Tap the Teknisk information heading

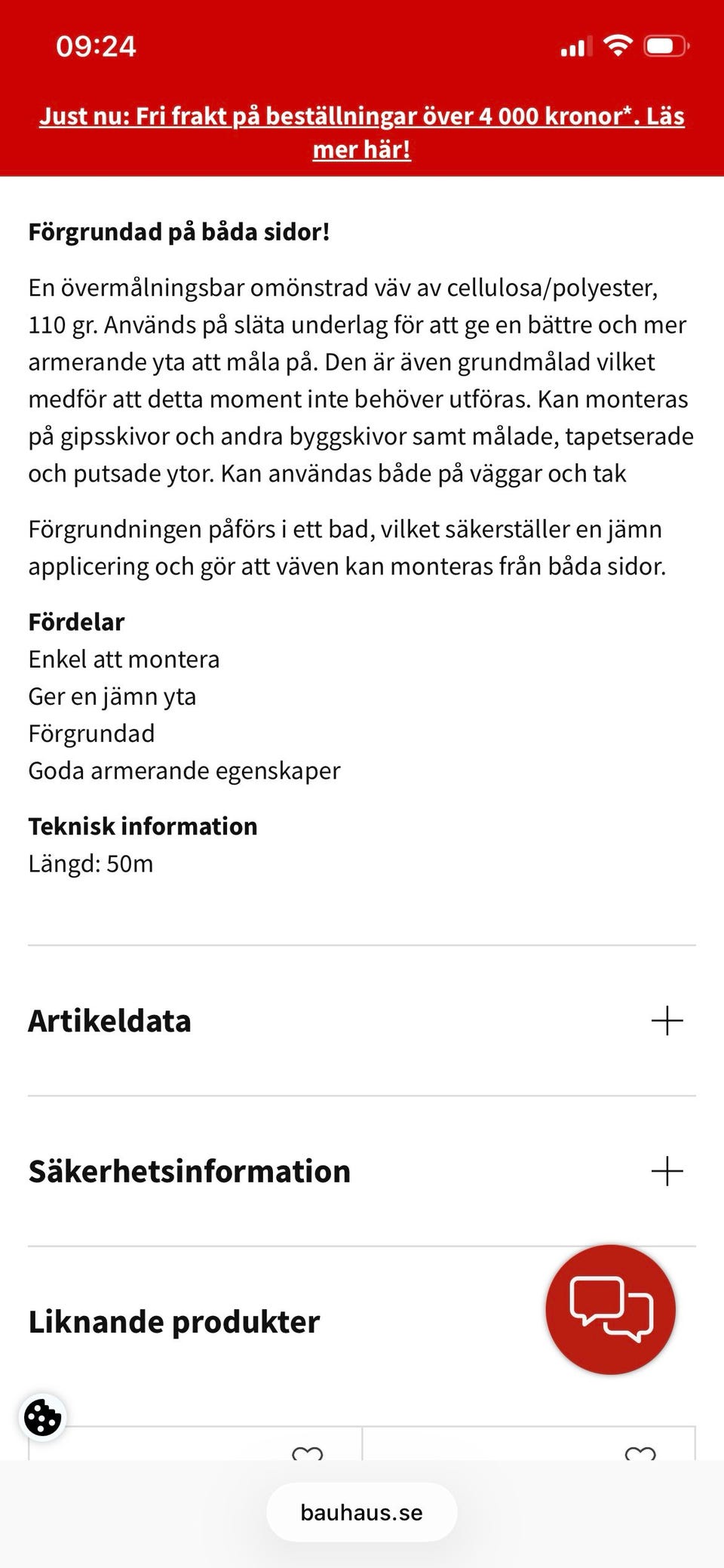pos(142,826)
